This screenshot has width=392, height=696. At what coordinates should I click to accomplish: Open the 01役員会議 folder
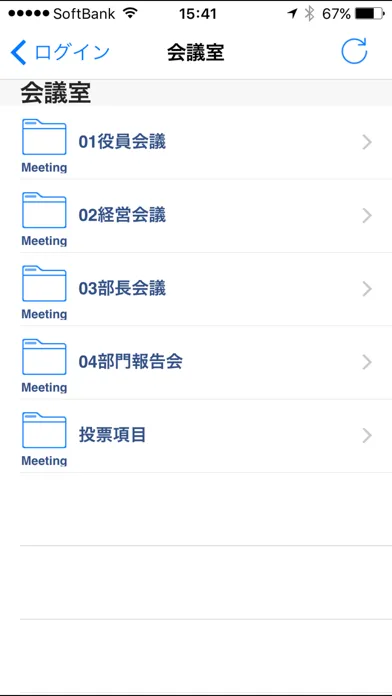point(196,142)
